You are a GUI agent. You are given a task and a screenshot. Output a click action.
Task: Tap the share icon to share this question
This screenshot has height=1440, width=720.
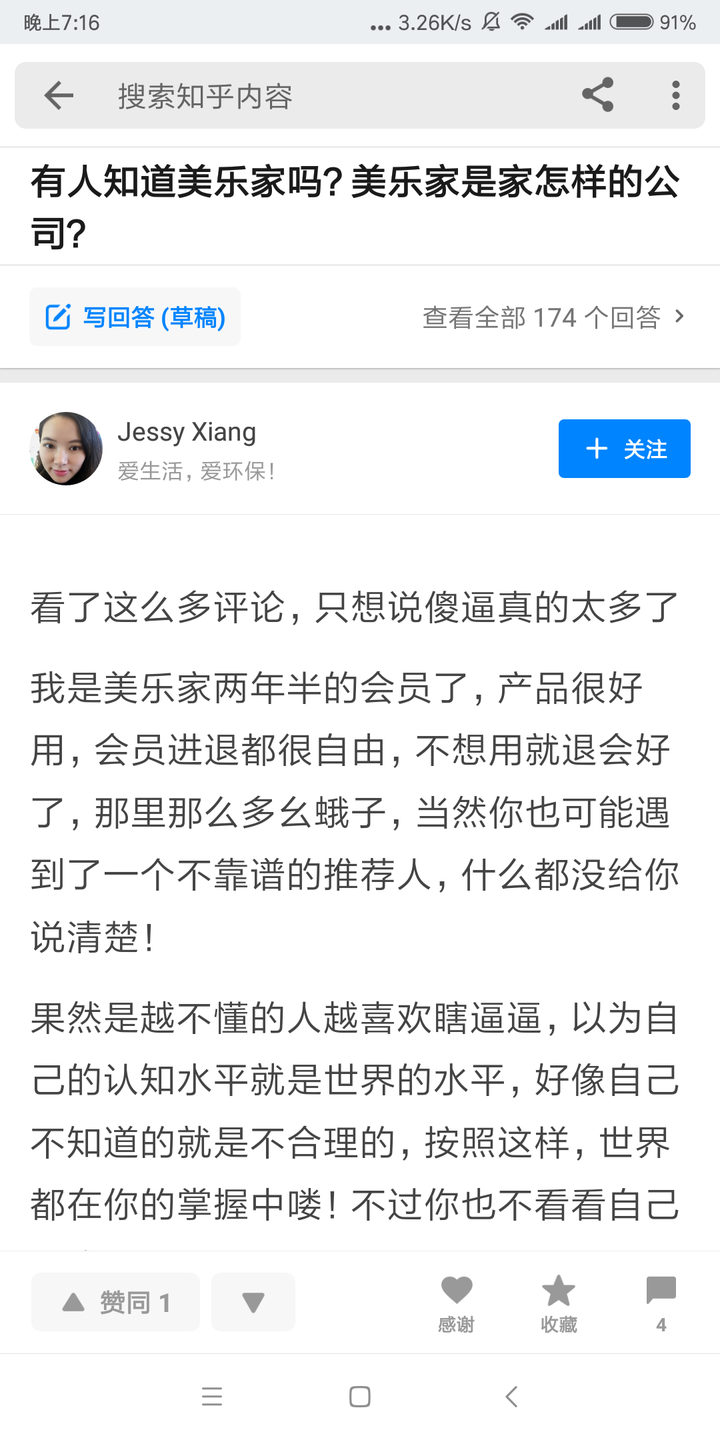[597, 95]
